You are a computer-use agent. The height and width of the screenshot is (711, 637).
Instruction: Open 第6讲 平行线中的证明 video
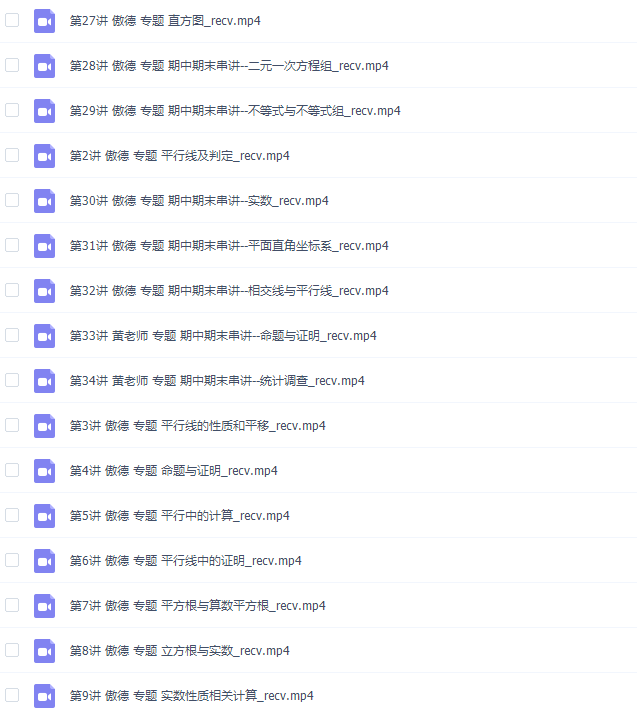point(185,561)
